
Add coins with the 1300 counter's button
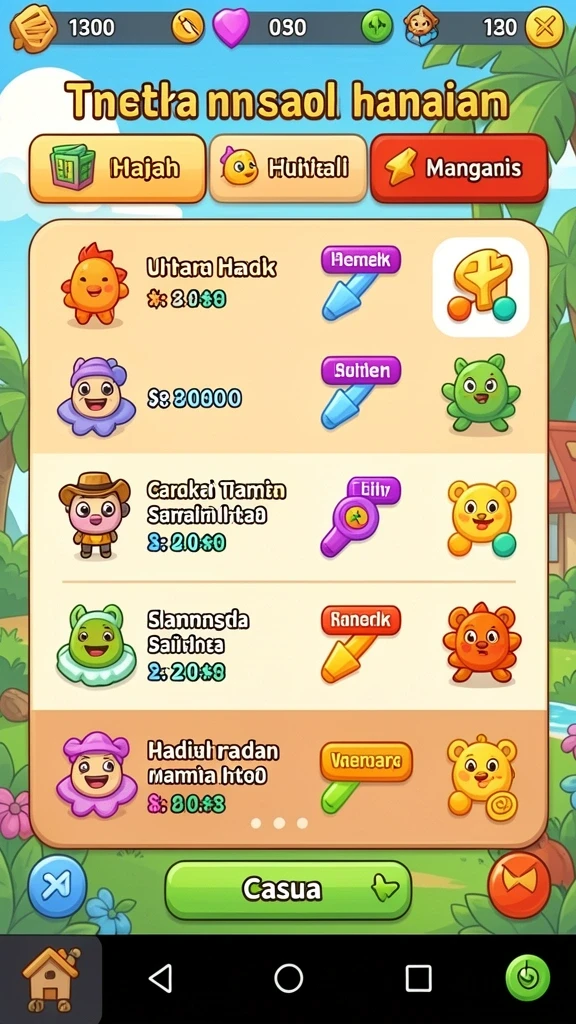coord(187,27)
